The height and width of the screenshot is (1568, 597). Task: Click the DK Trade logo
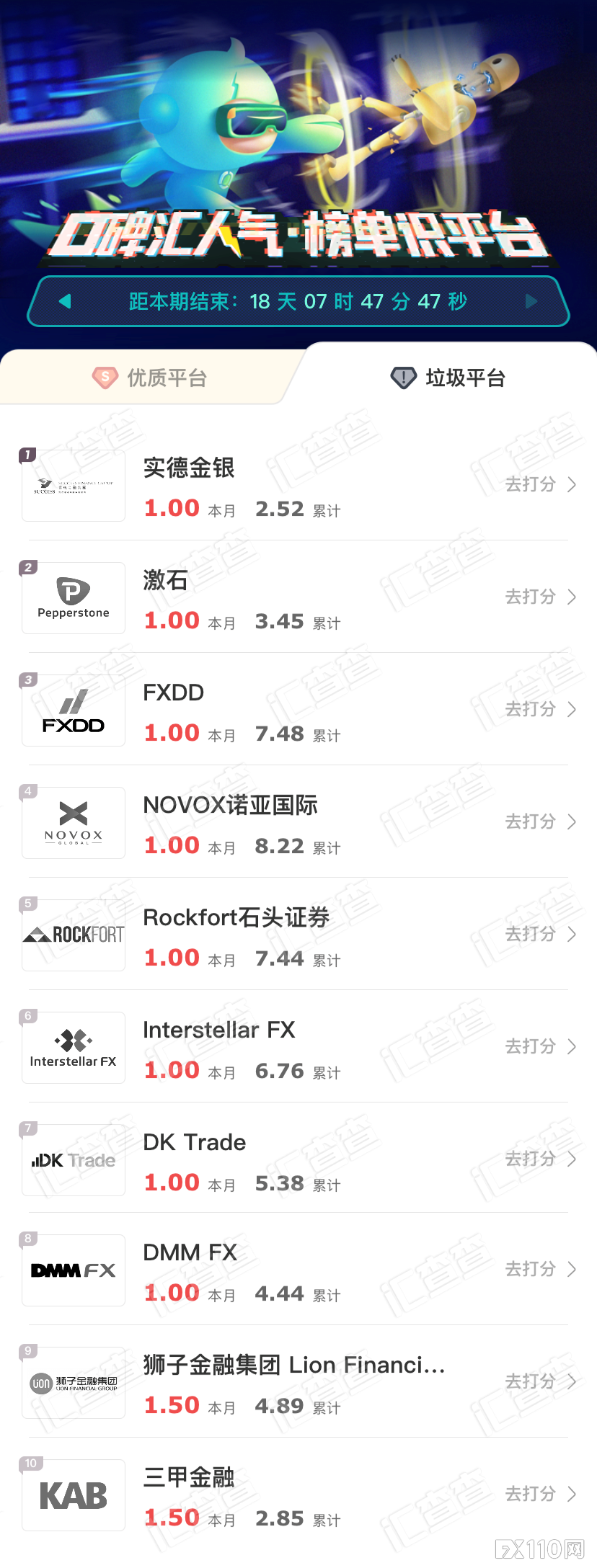(73, 1160)
